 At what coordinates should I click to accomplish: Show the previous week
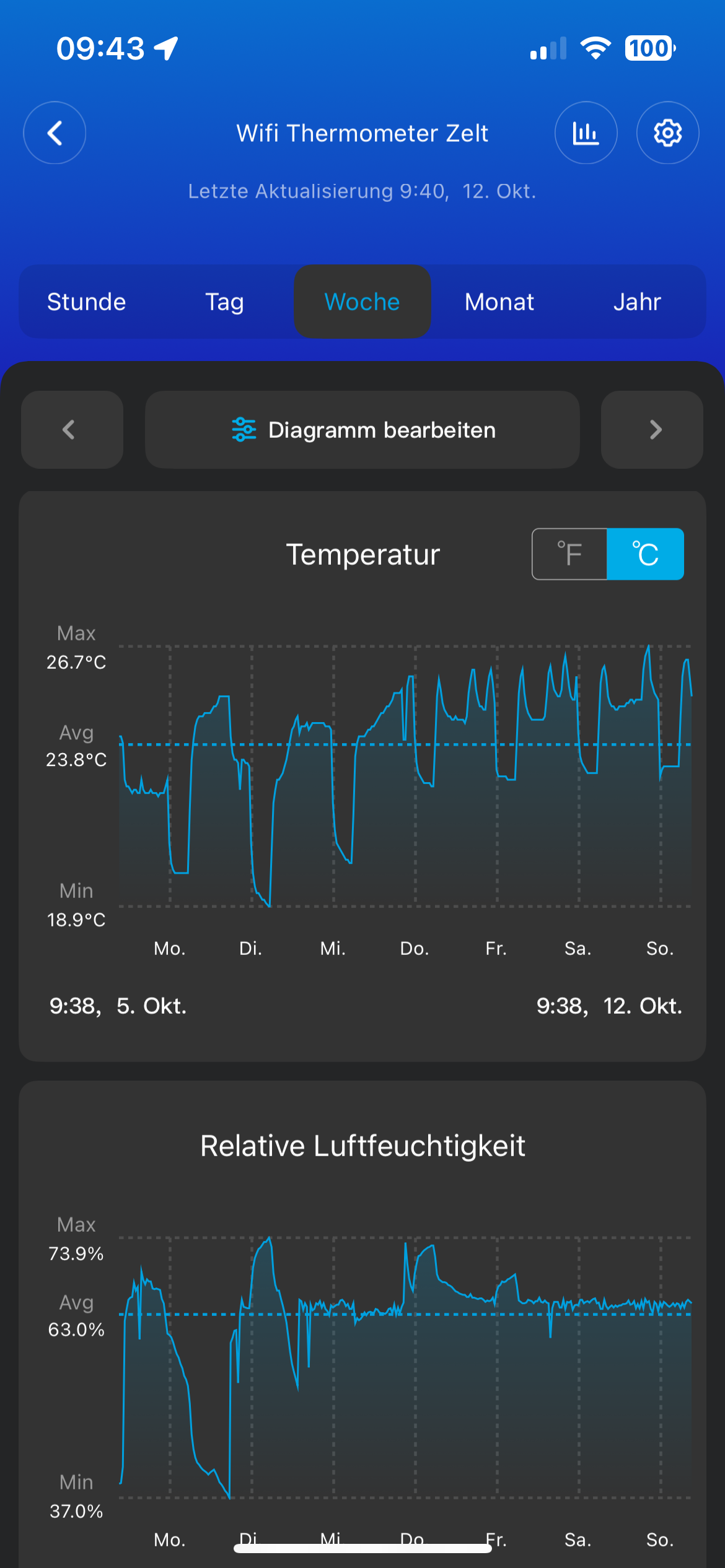[x=72, y=430]
